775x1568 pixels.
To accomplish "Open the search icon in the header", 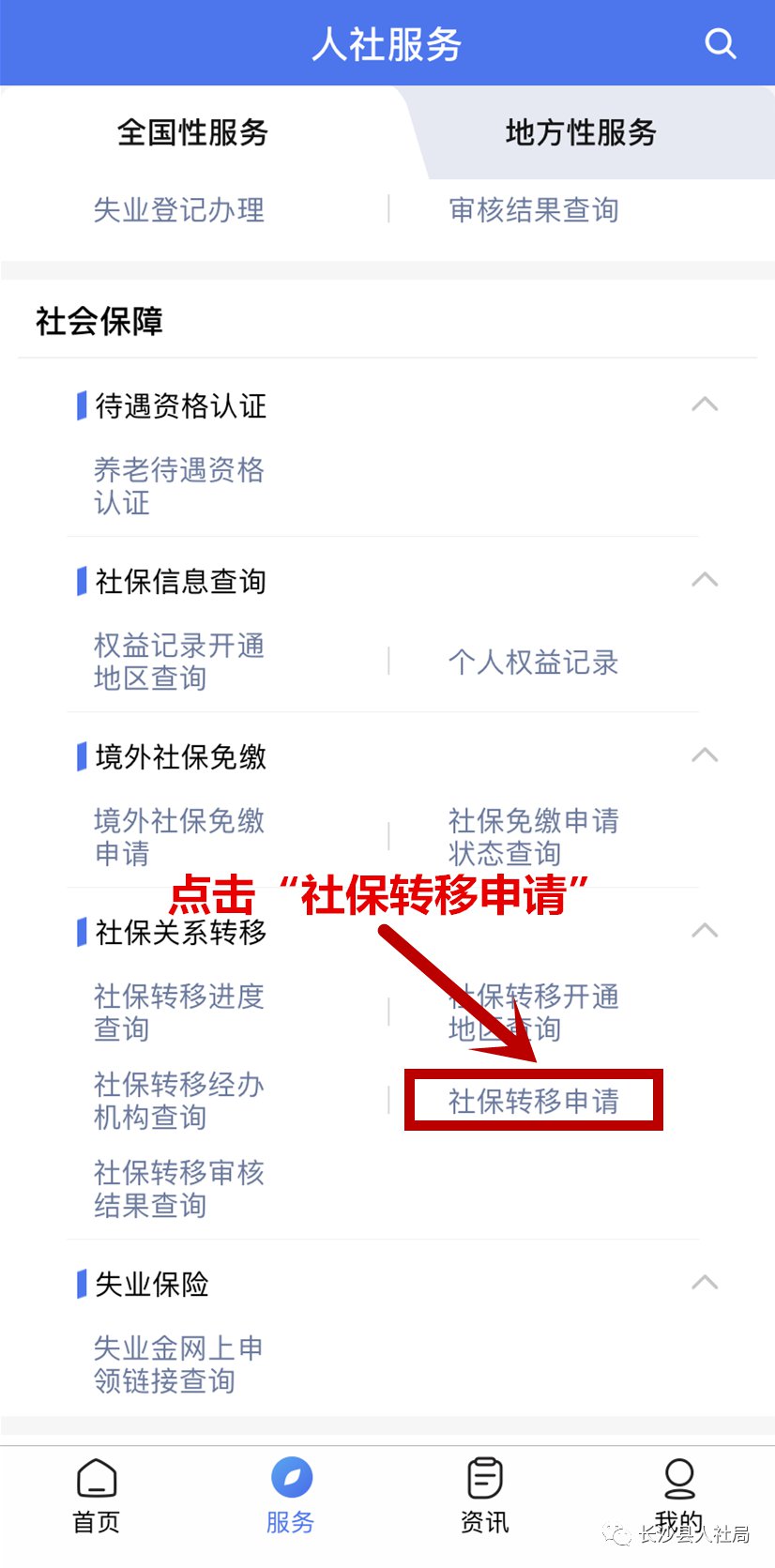I will (720, 43).
